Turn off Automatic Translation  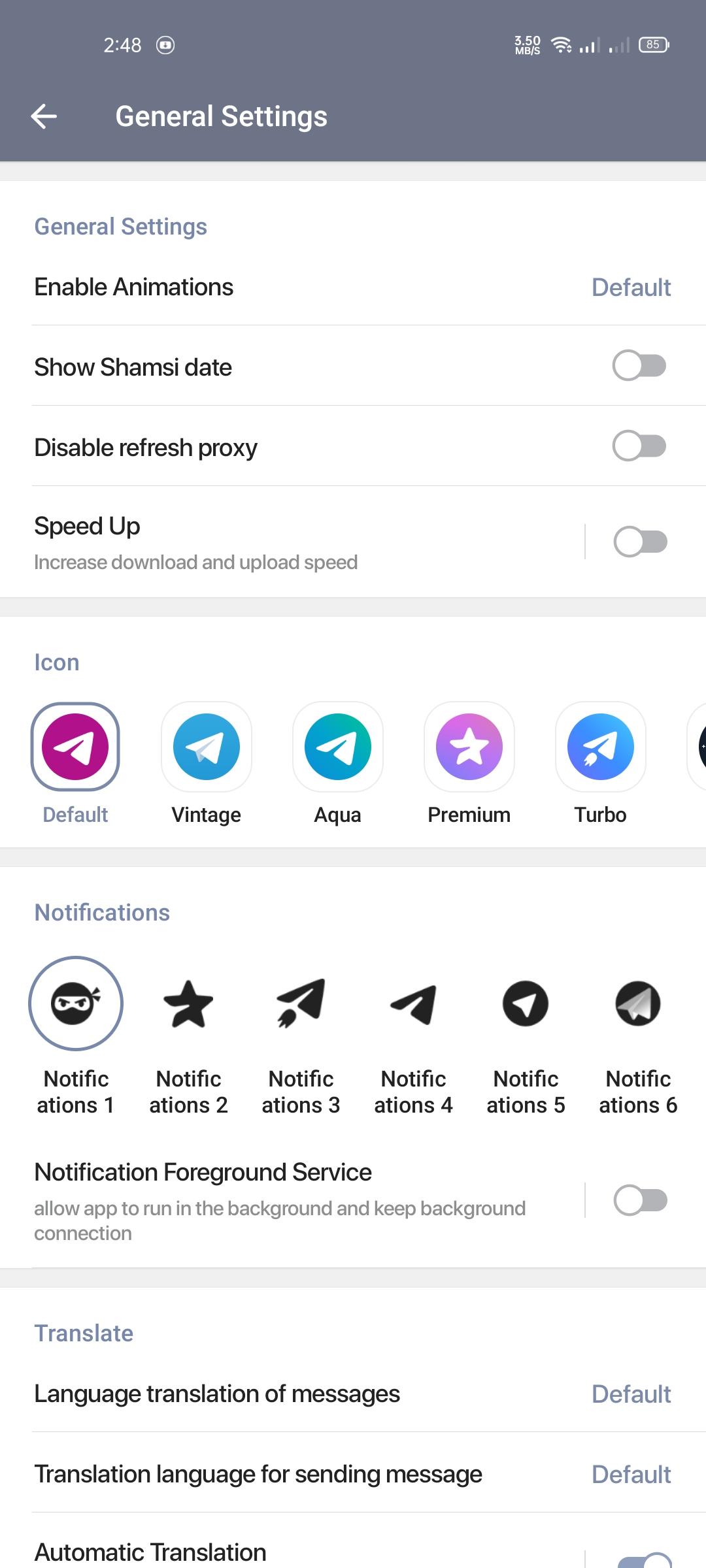[644, 1558]
